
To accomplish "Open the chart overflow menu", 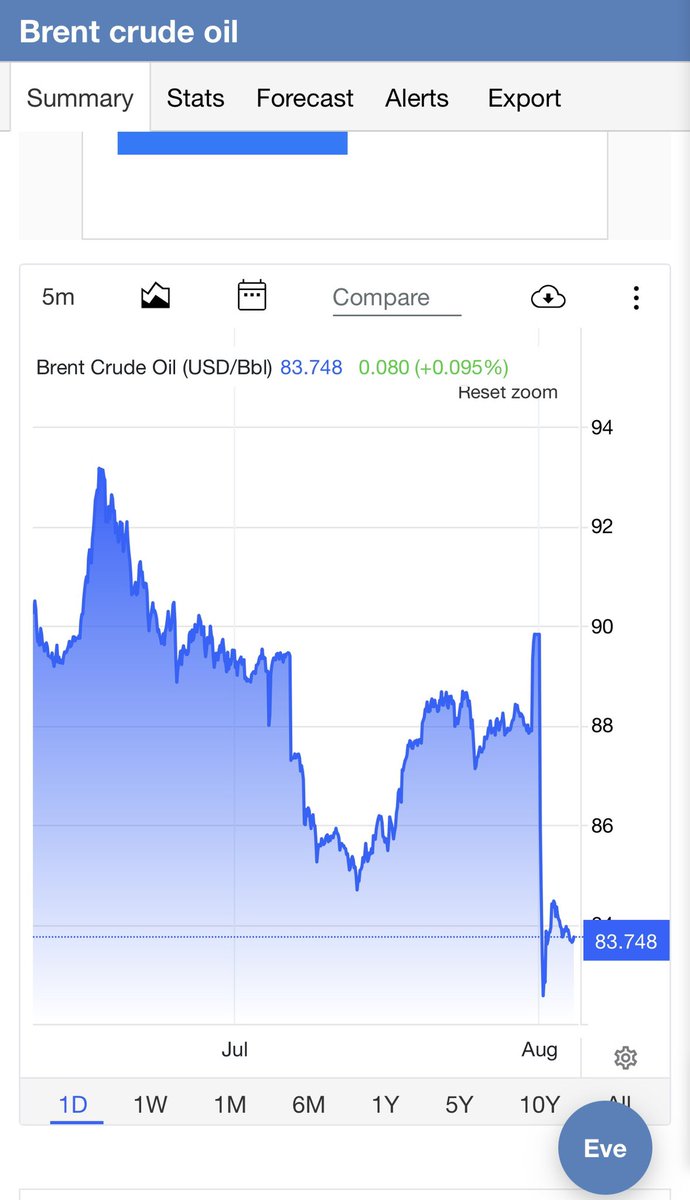I will coord(636,297).
